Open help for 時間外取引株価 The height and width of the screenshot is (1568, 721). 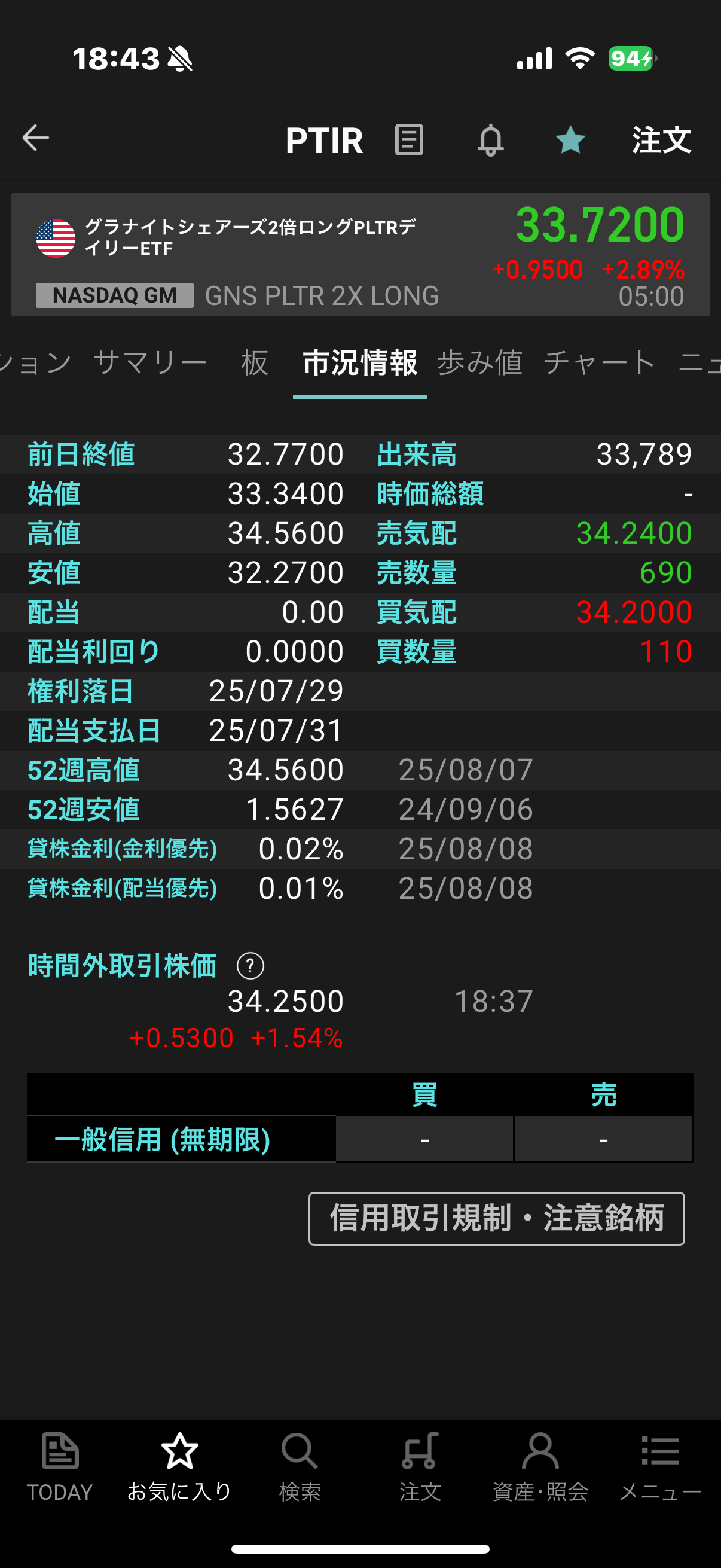(x=250, y=966)
